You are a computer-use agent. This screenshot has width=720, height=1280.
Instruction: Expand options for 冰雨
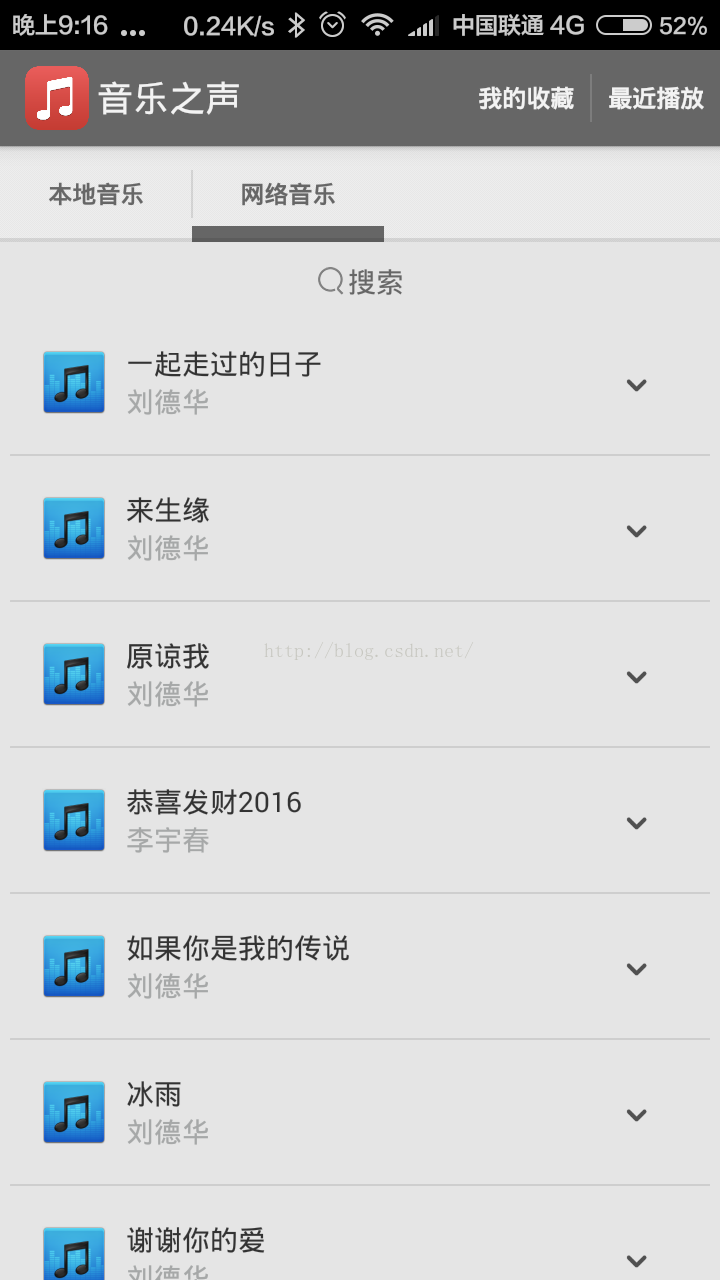pyautogui.click(x=636, y=1114)
